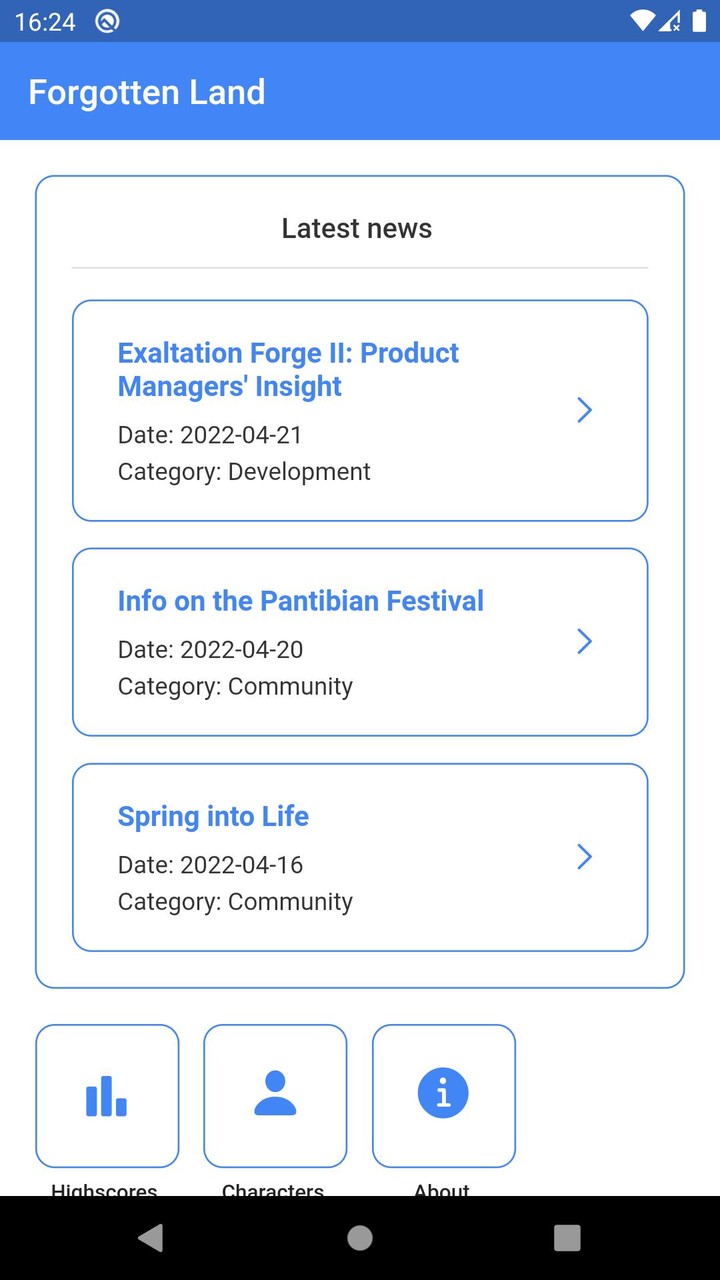
Task: Tap the Latest news header
Action: pos(357,228)
